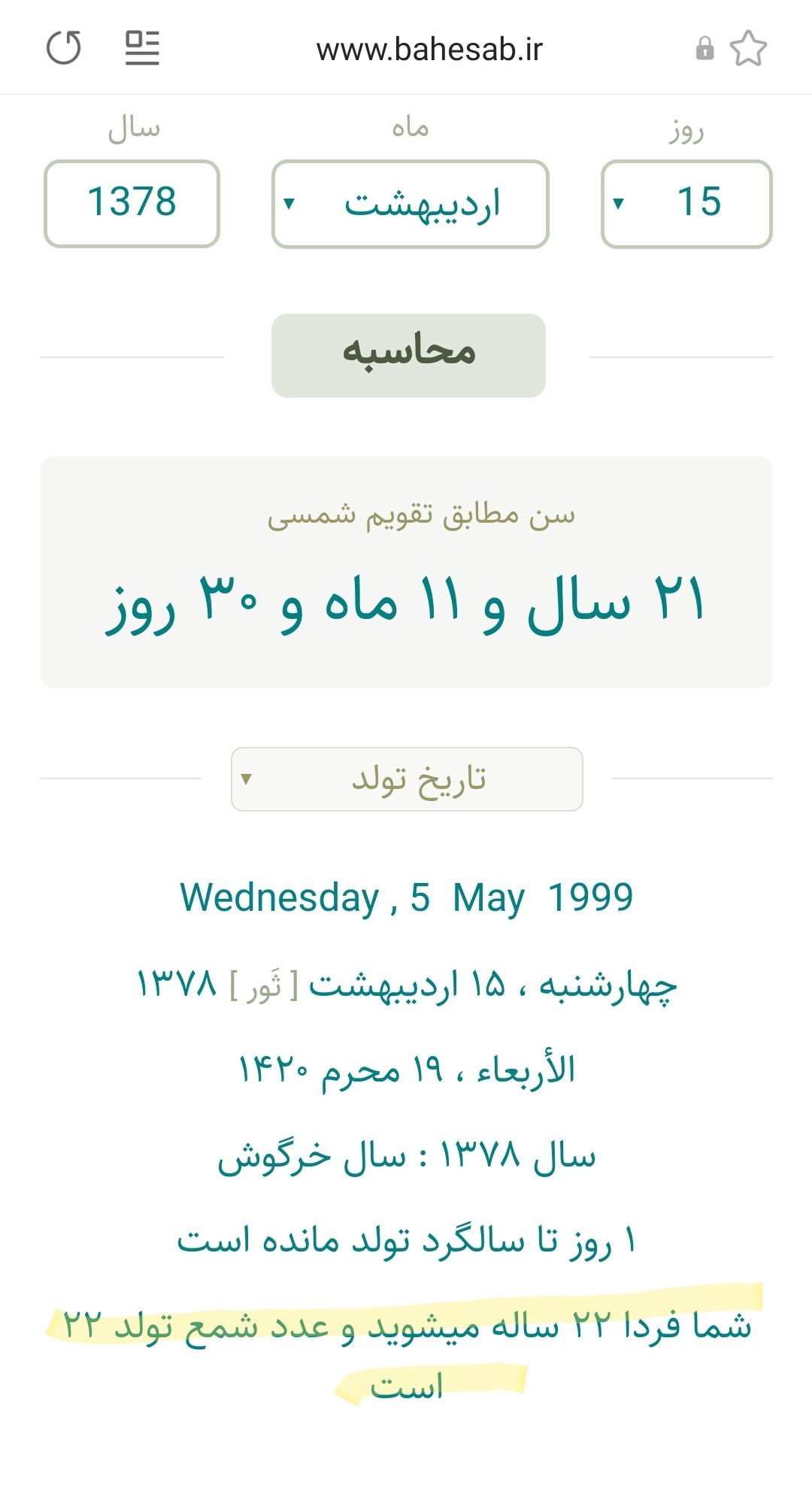Tap the www.bahesab.ir address bar
This screenshot has height=1508, width=812.
click(429, 50)
